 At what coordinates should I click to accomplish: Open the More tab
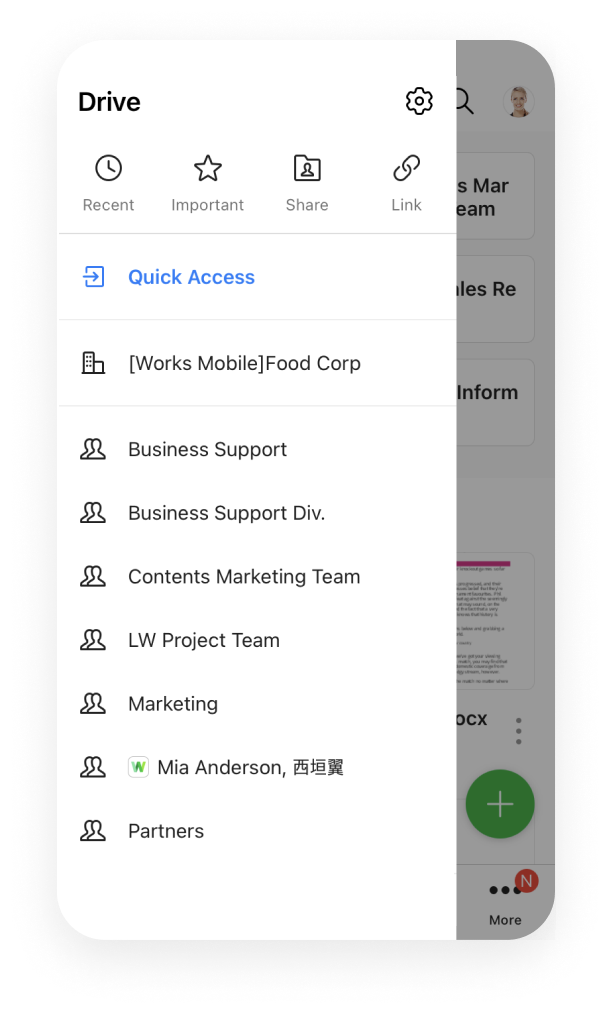pos(505,900)
